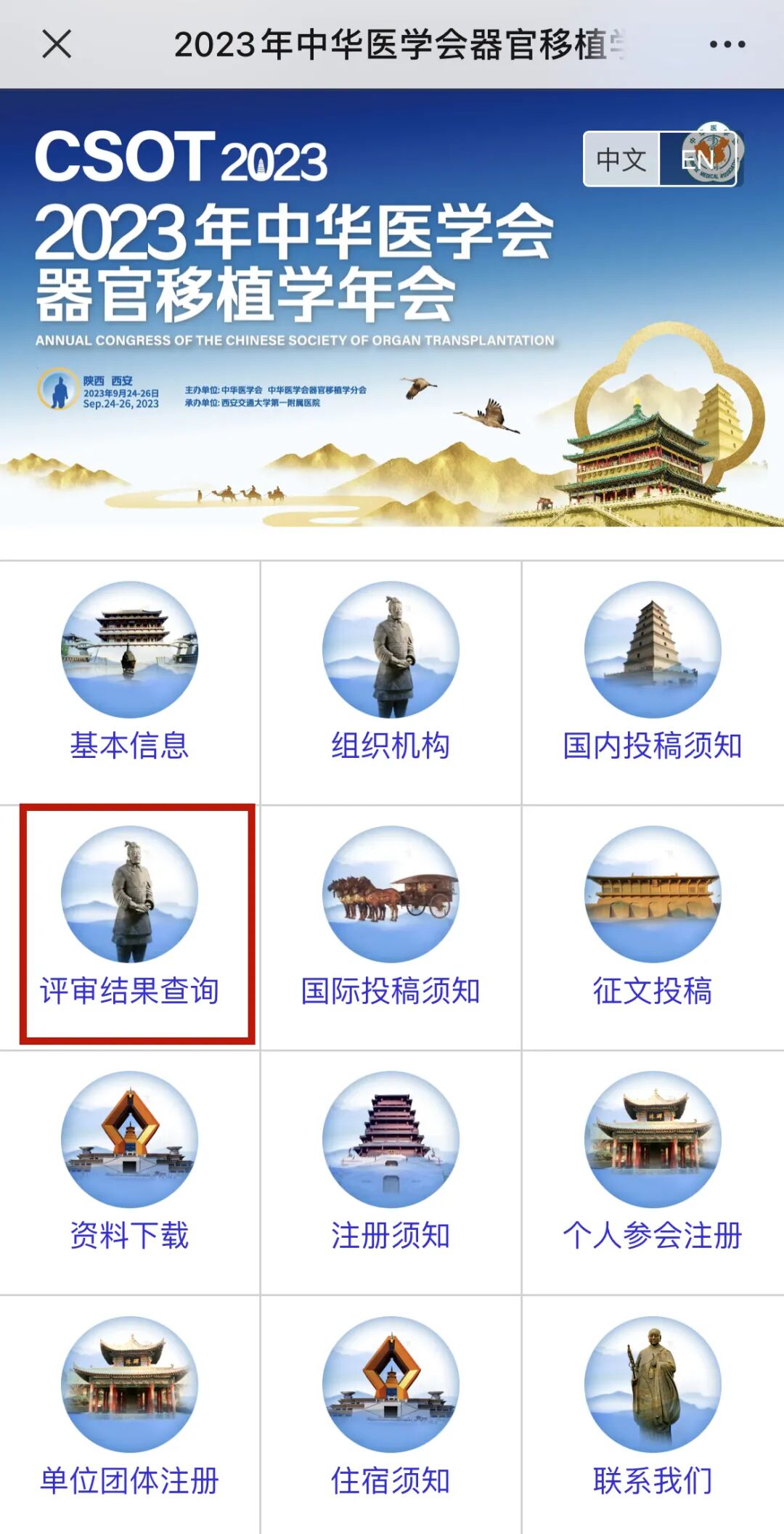Switch language to EN
Viewport: 784px width, 1534px height.
tap(698, 159)
